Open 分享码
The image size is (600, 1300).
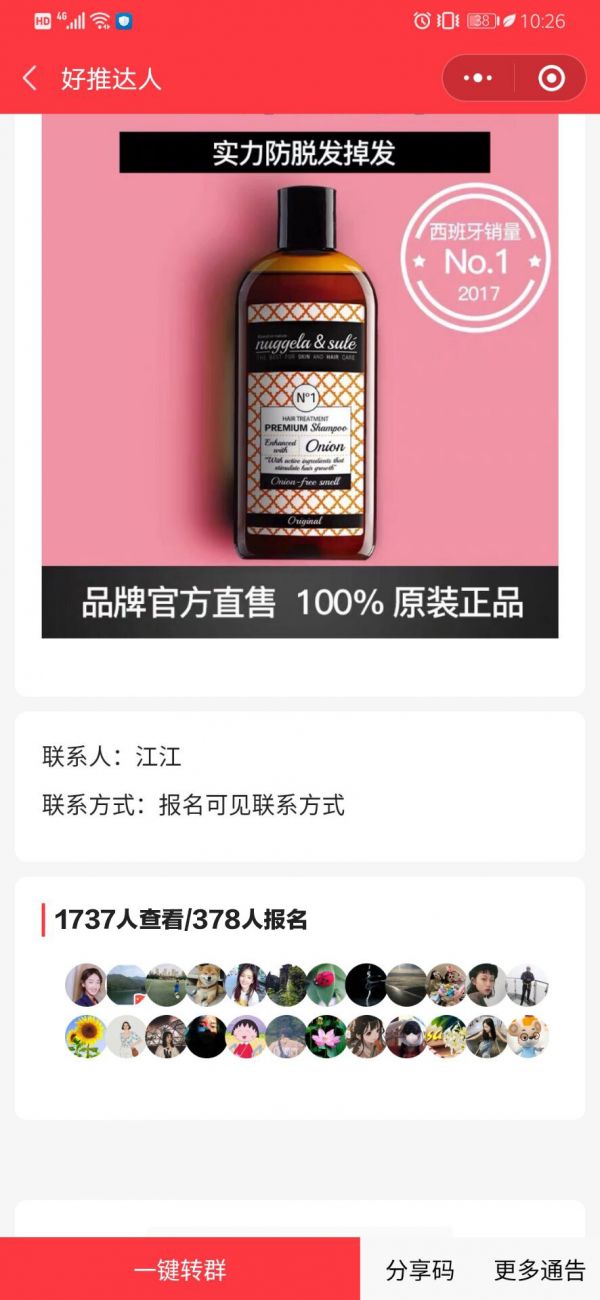[x=420, y=1270]
